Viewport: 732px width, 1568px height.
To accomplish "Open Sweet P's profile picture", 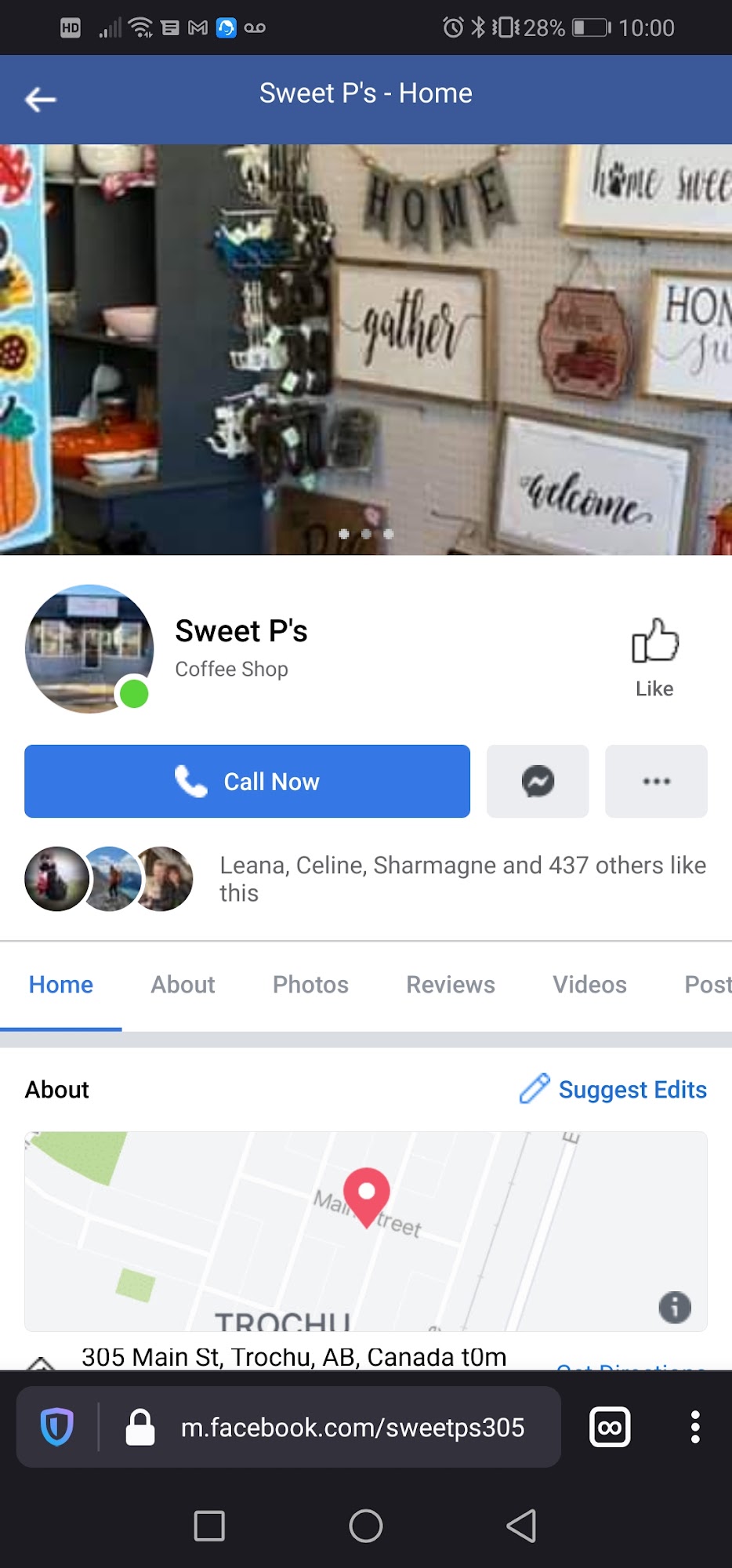I will click(89, 648).
